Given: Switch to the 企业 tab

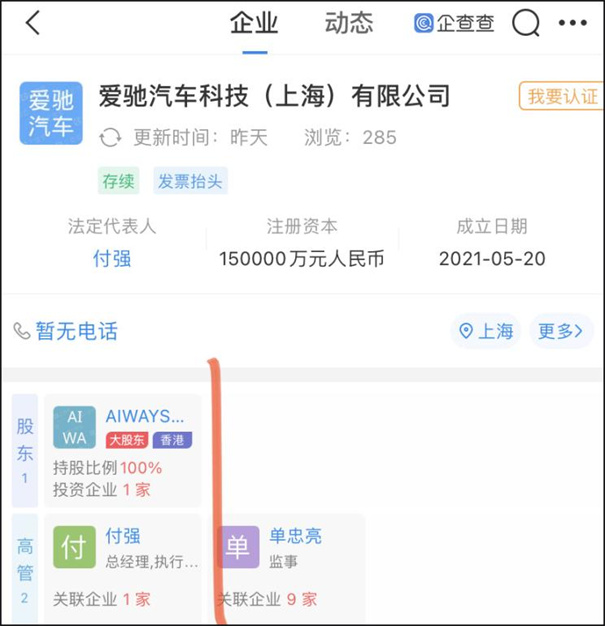Looking at the screenshot, I should 254,23.
